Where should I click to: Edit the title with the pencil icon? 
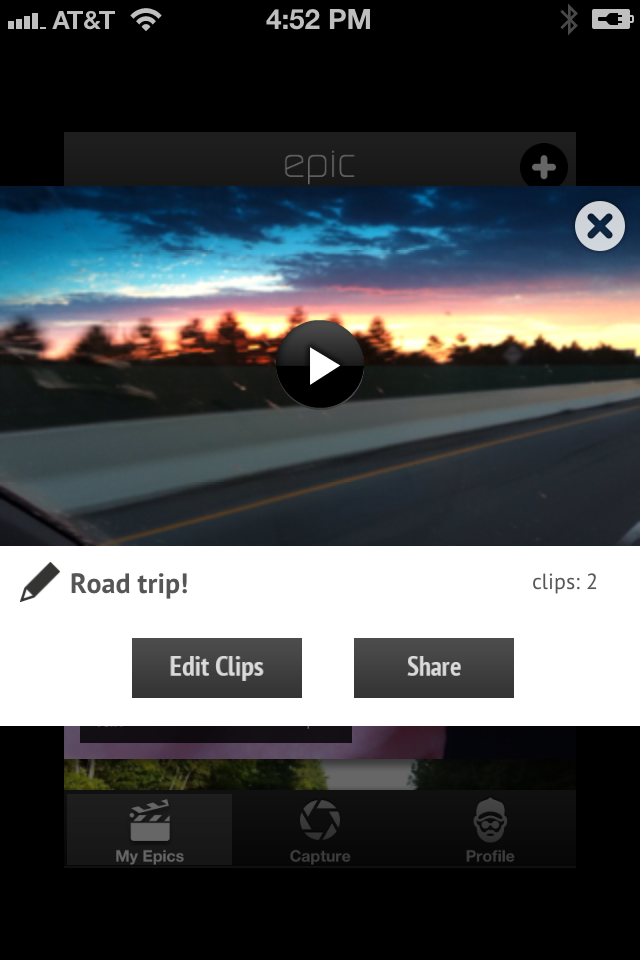point(40,583)
